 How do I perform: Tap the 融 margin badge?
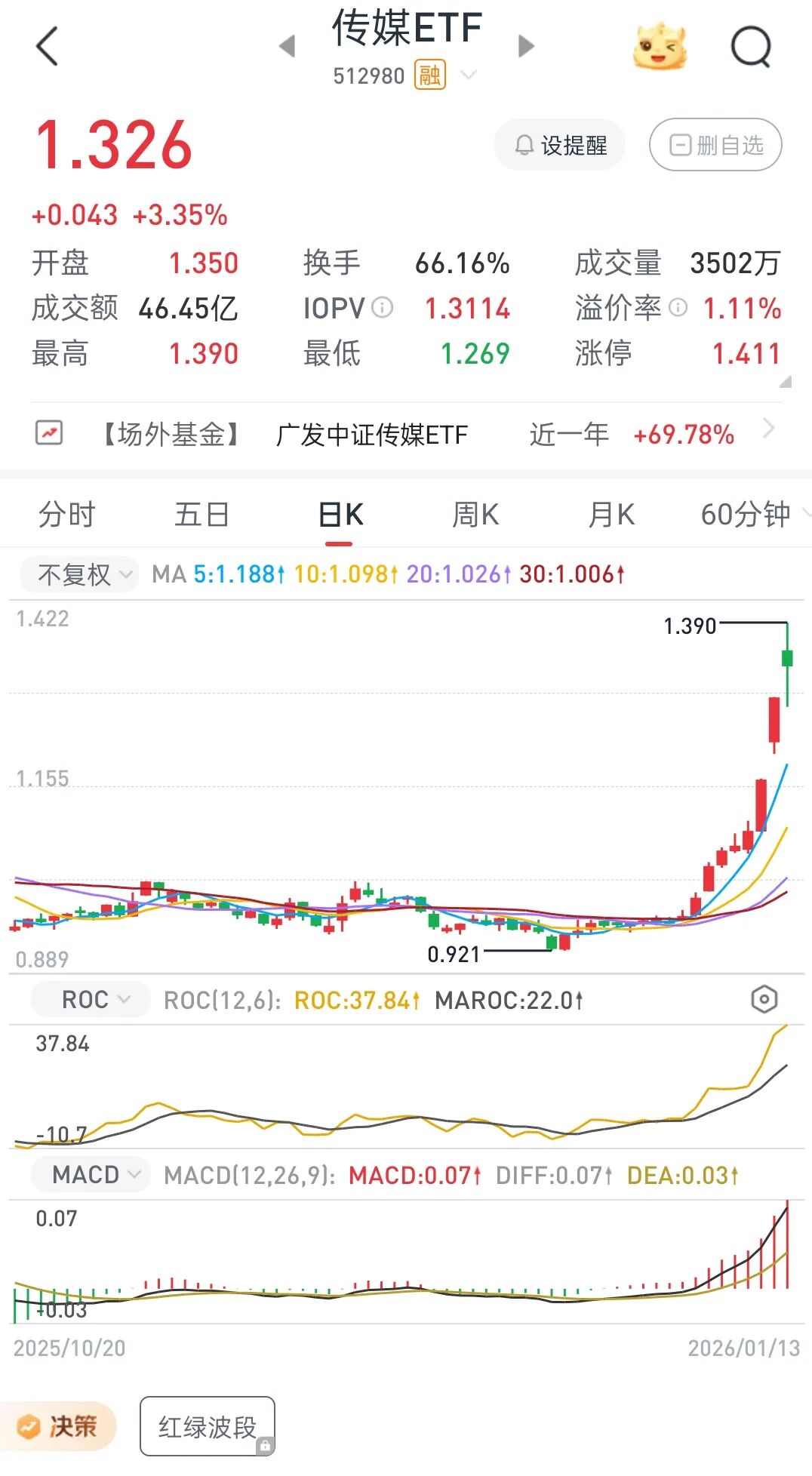[428, 74]
